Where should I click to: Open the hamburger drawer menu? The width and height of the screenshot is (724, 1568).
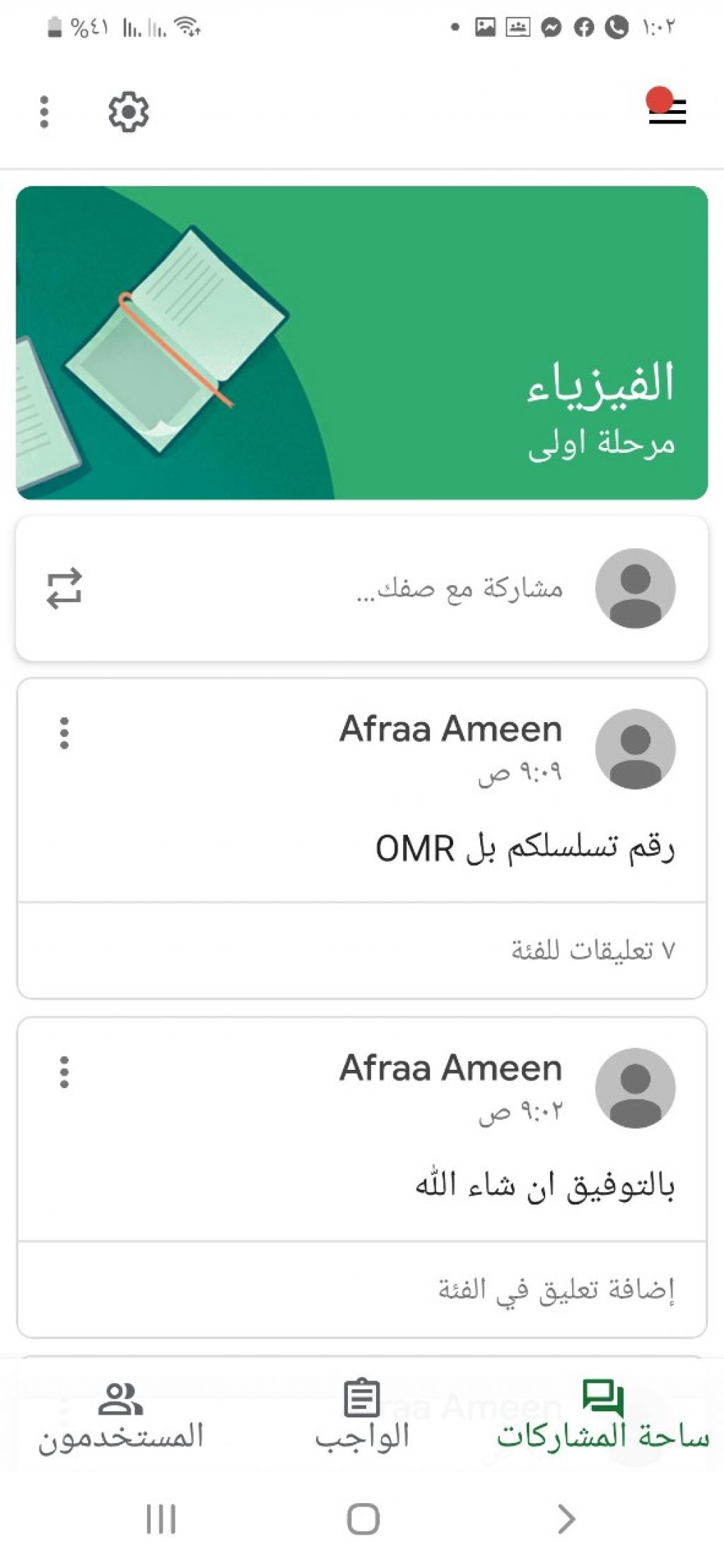[667, 112]
